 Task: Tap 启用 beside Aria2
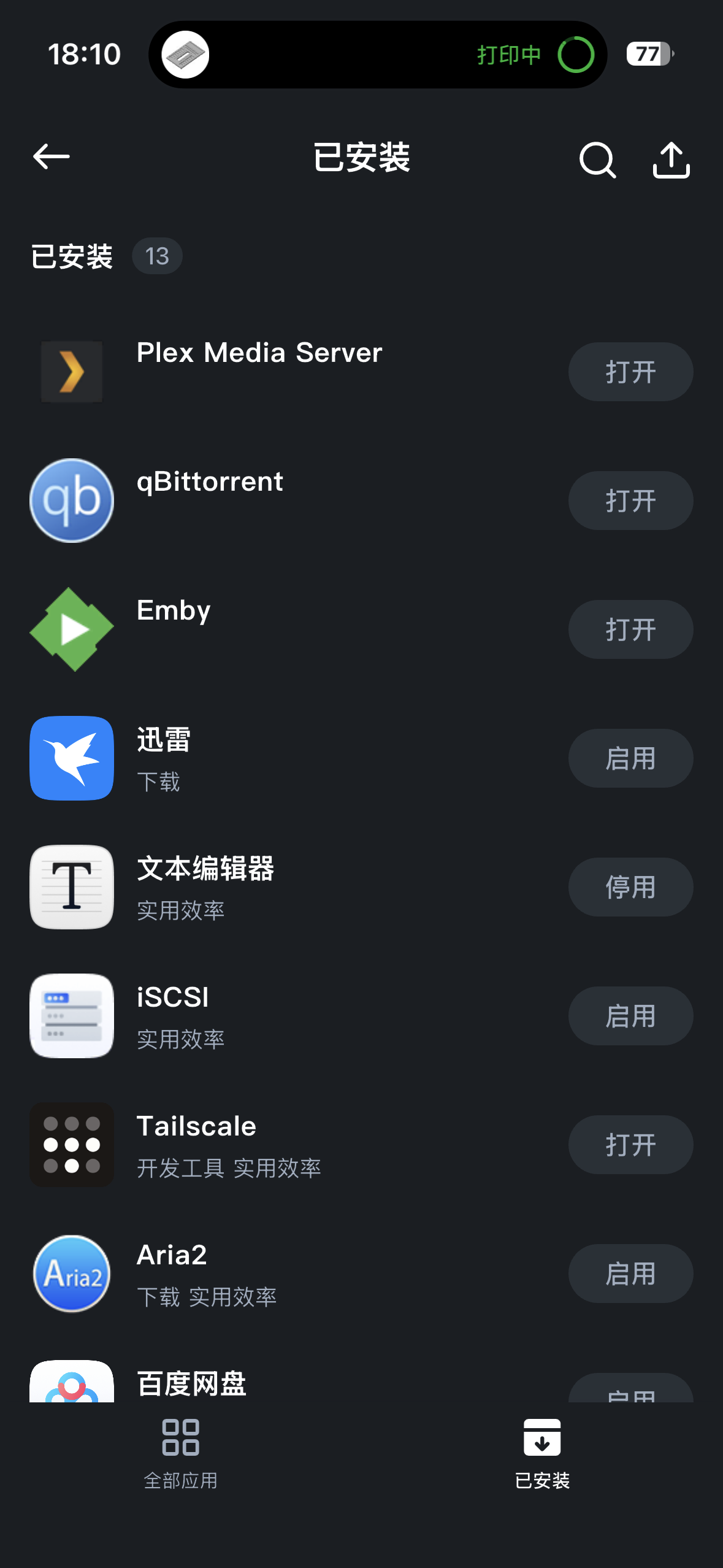[630, 1274]
